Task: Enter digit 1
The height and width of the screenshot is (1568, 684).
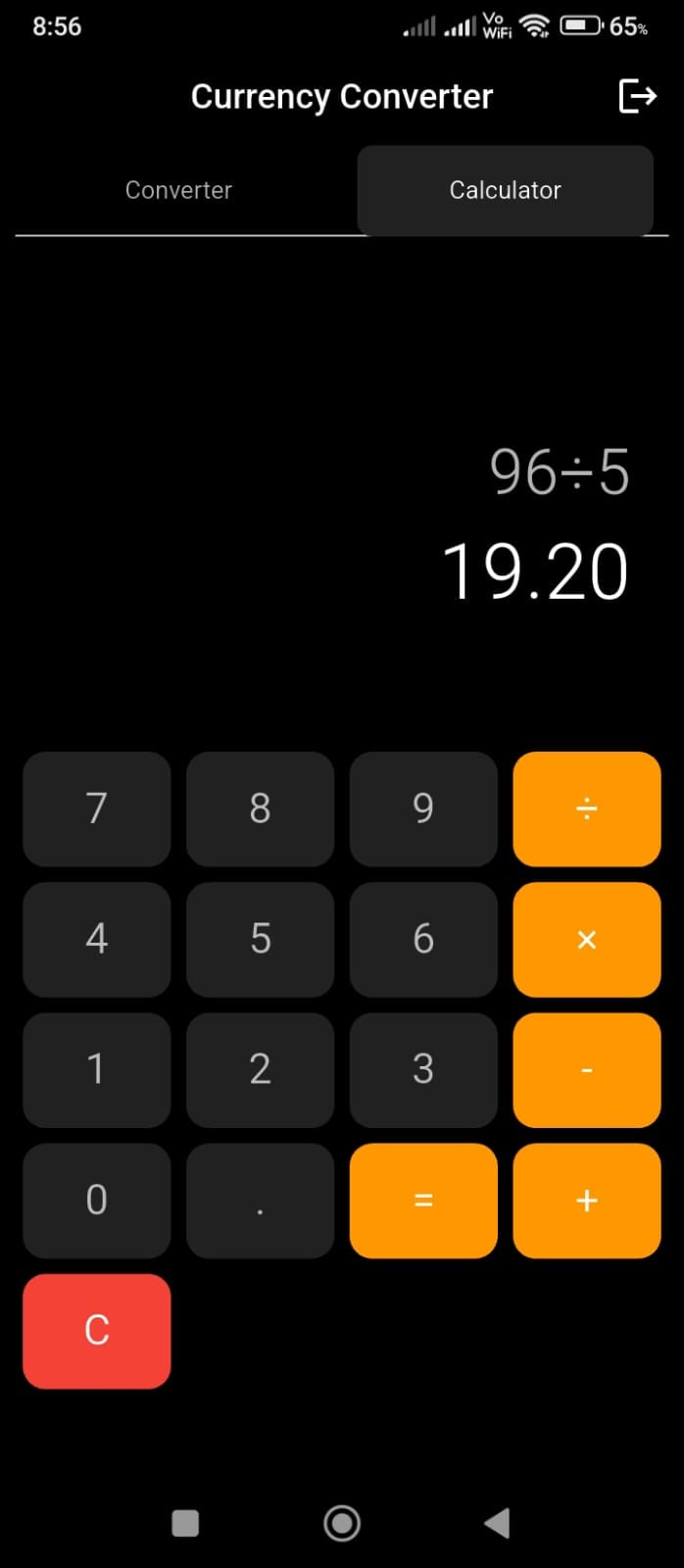Action: pyautogui.click(x=96, y=1069)
